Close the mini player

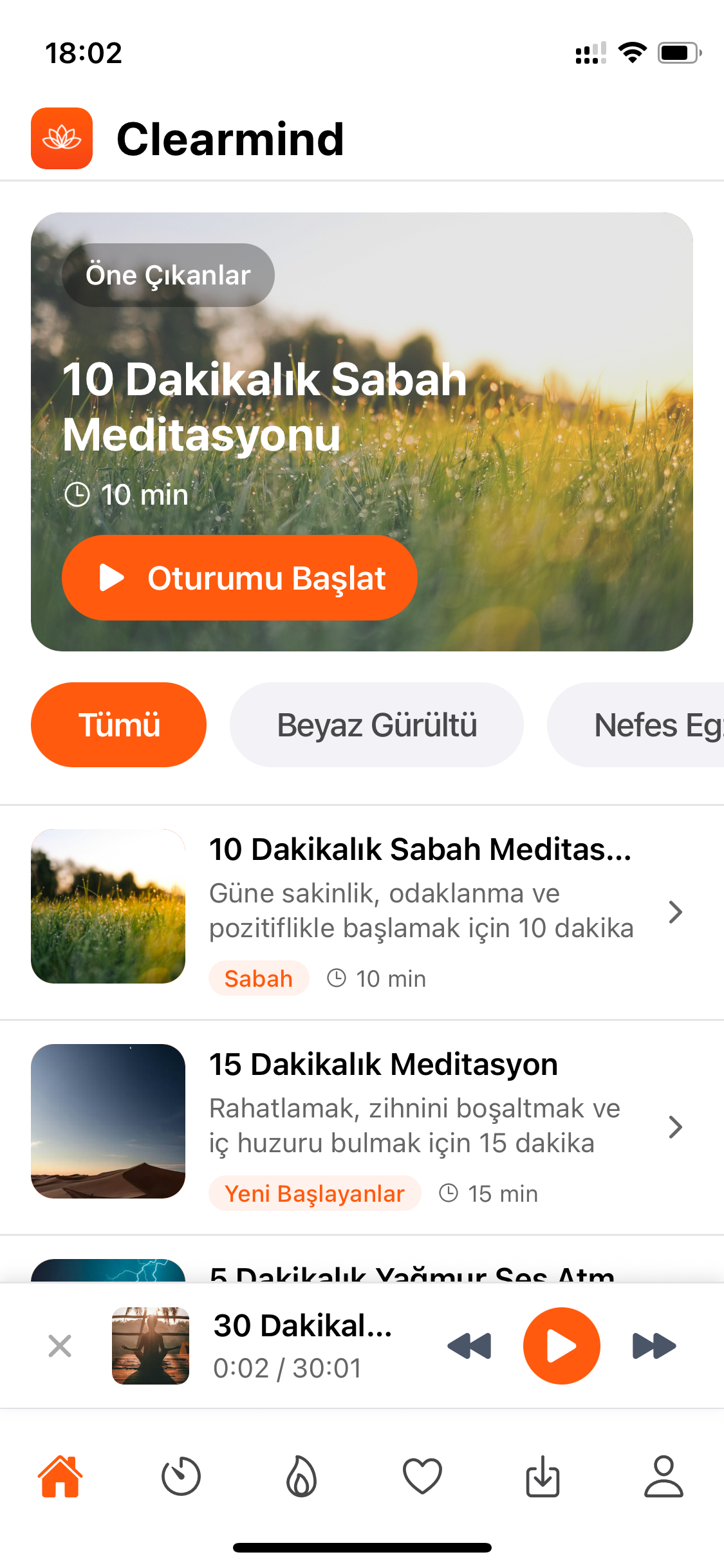60,1346
